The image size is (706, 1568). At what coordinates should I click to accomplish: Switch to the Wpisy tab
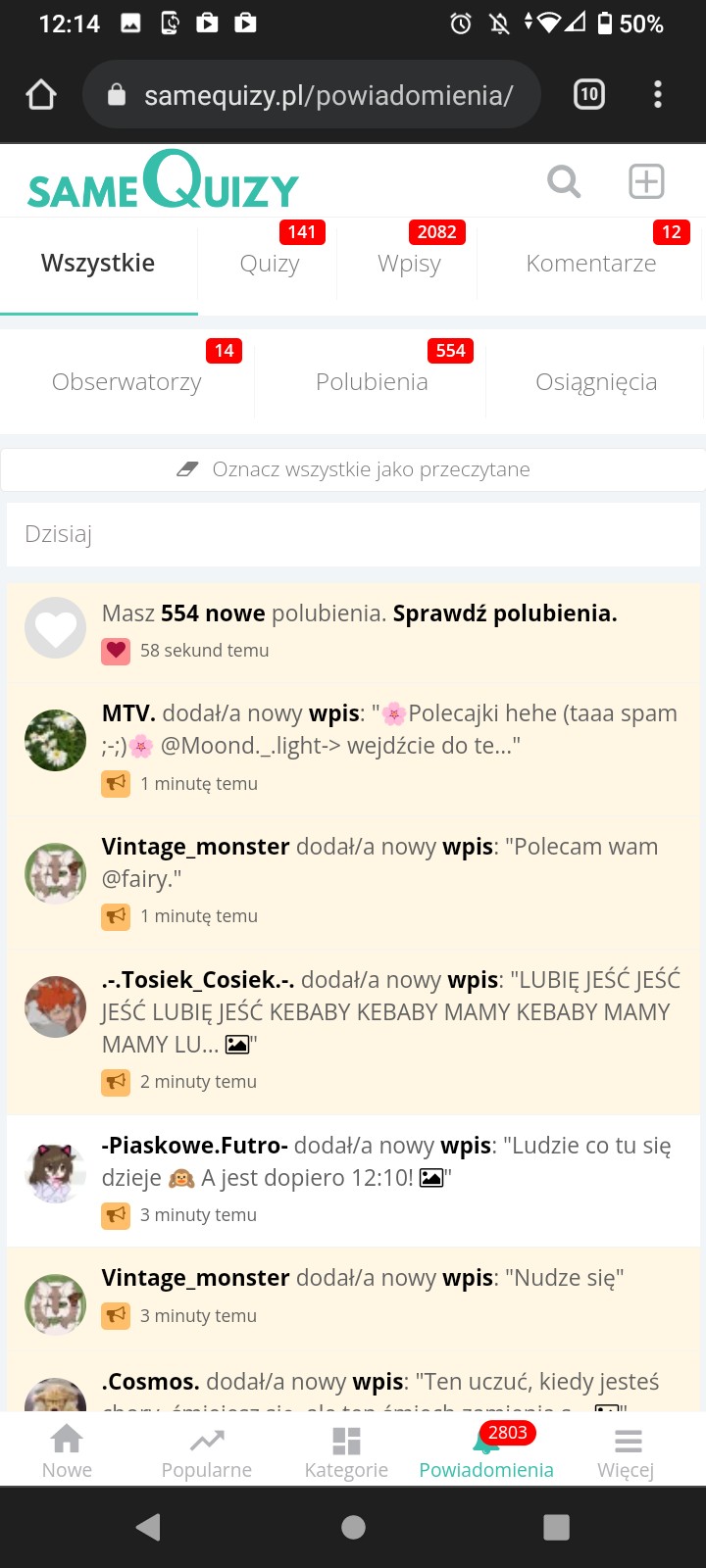[x=409, y=264]
